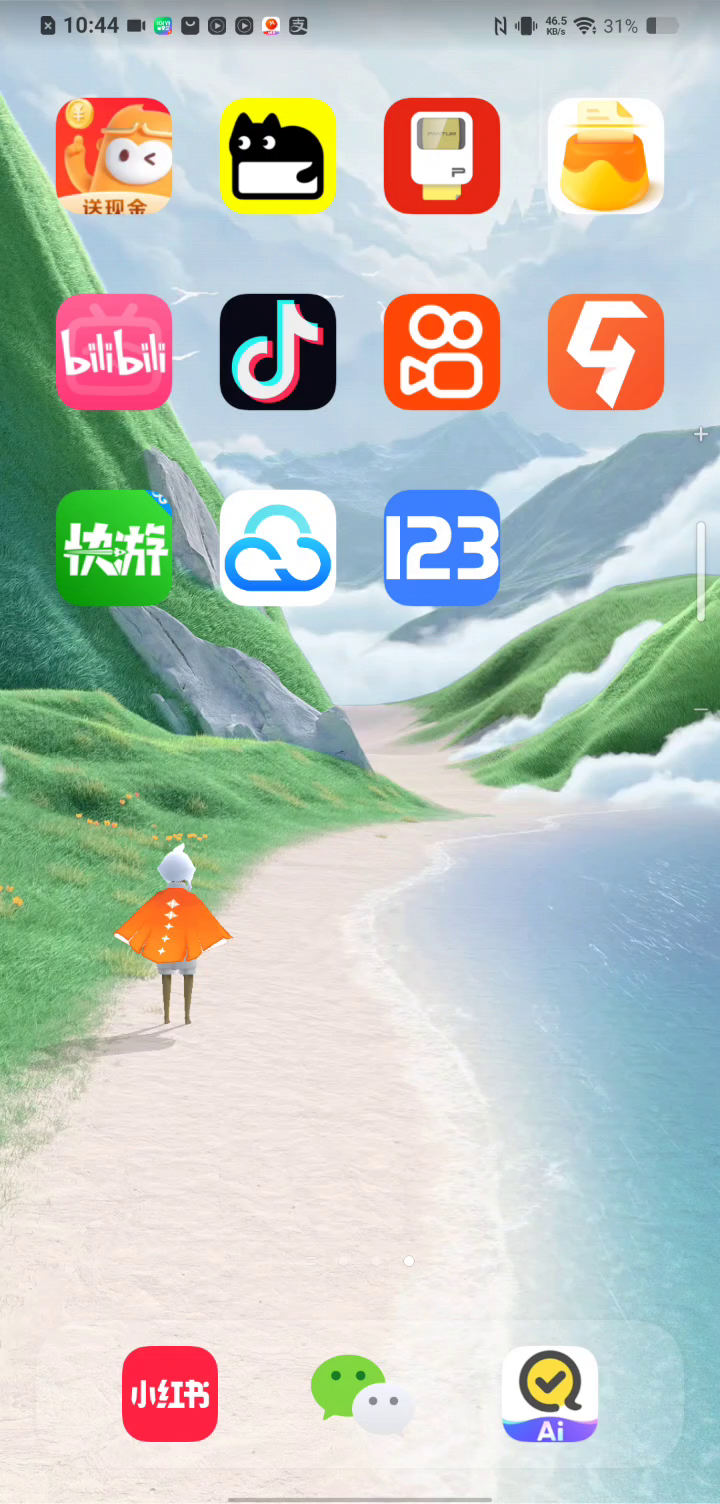Open the pudding dessert notes app
The width and height of the screenshot is (720, 1504).
[x=606, y=156]
